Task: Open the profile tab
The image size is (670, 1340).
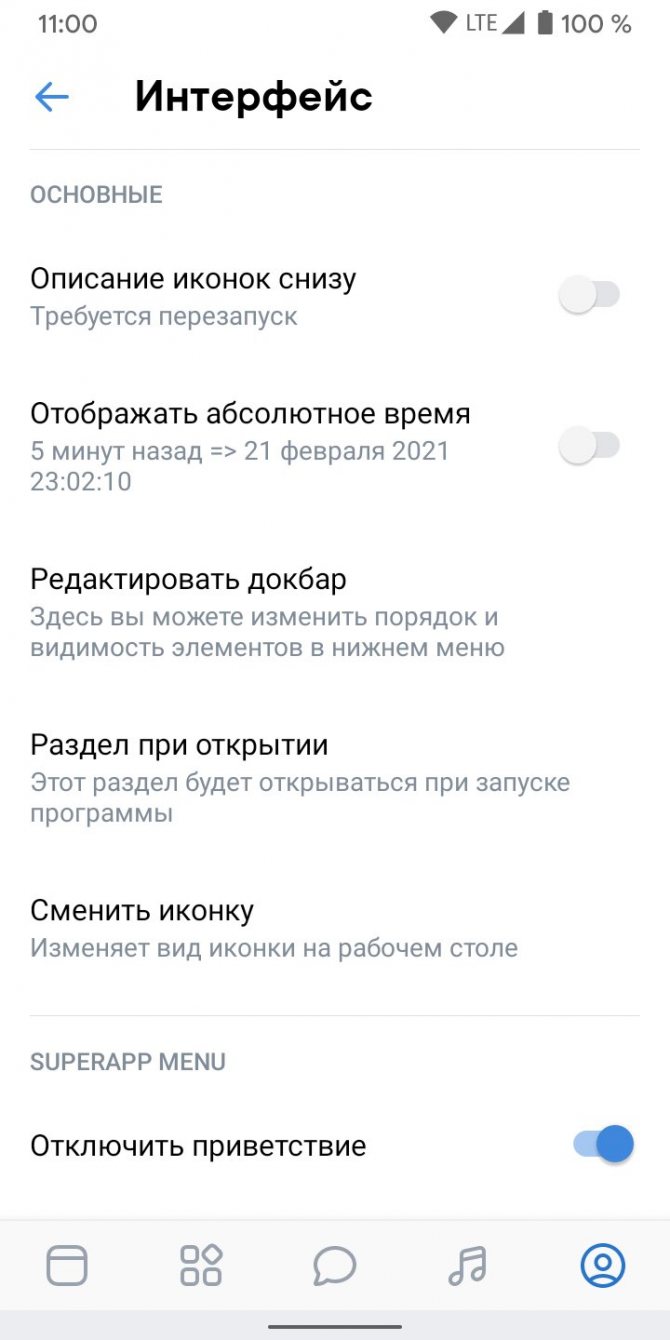Action: [x=603, y=1265]
